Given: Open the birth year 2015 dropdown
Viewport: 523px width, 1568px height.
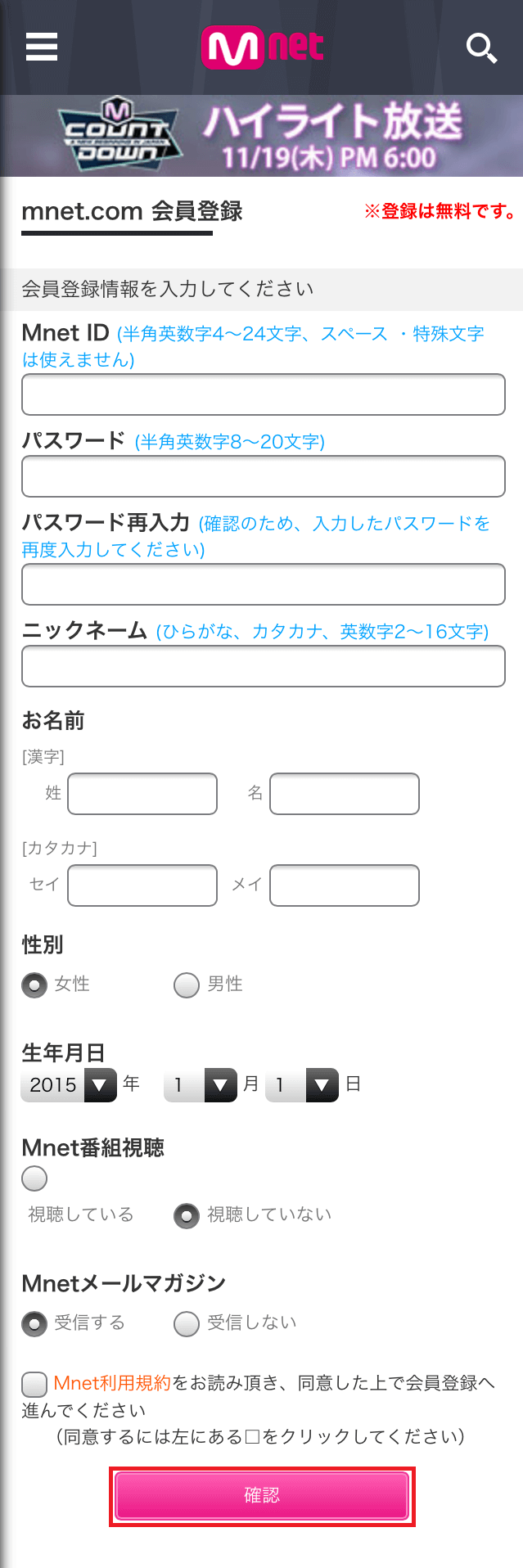Looking at the screenshot, I should tap(69, 1085).
